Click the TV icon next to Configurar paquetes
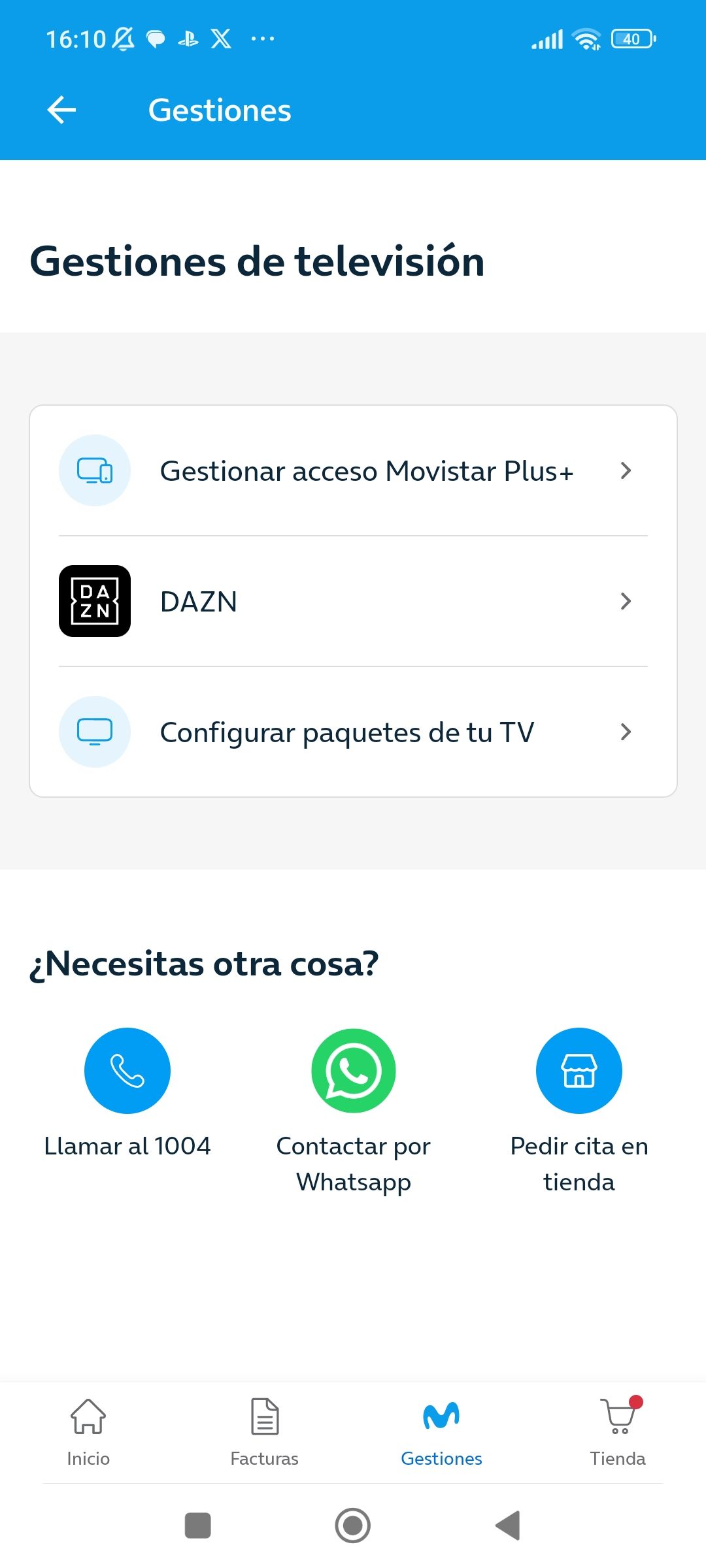 click(94, 732)
